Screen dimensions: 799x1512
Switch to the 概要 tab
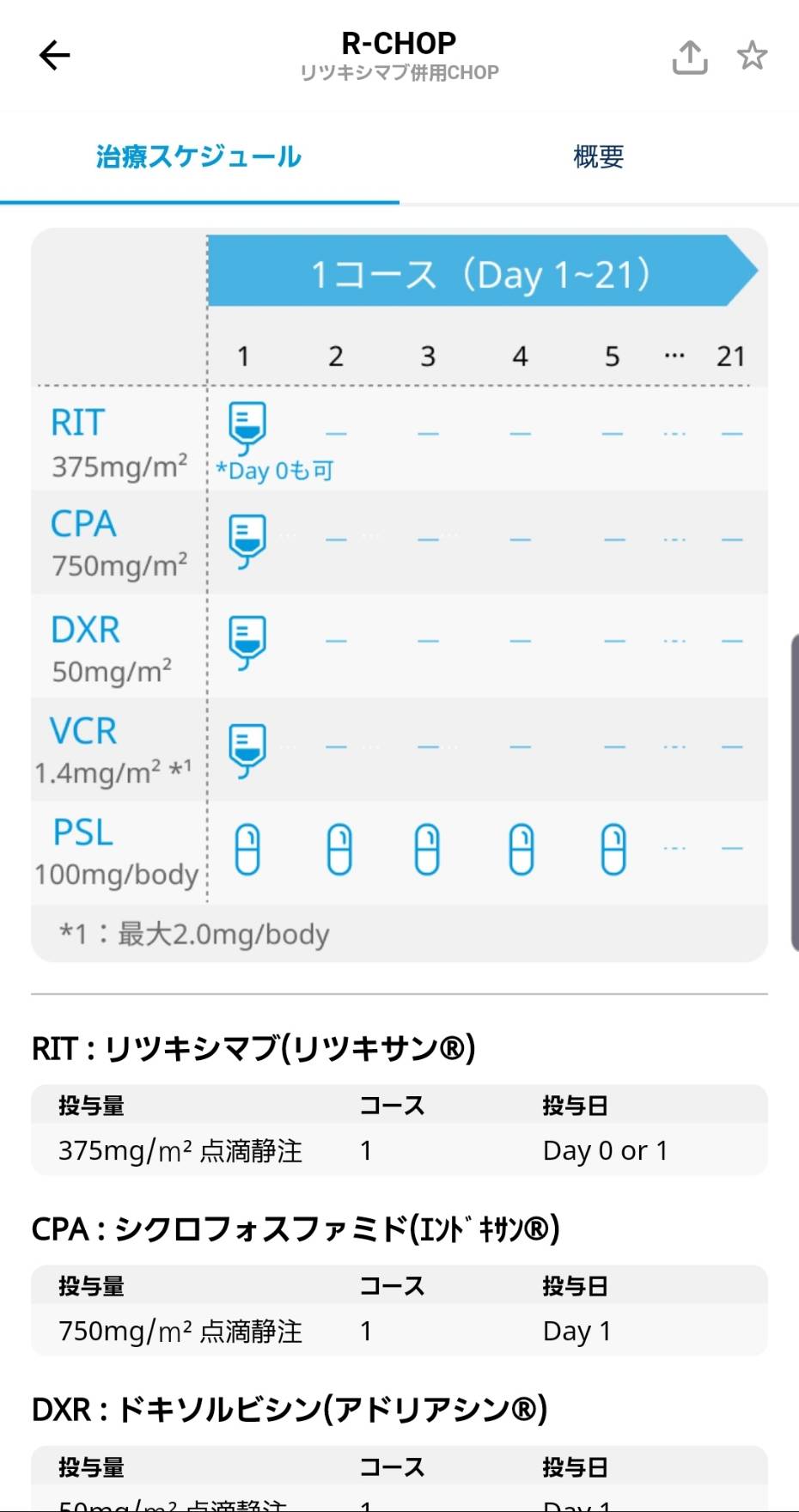tap(599, 157)
